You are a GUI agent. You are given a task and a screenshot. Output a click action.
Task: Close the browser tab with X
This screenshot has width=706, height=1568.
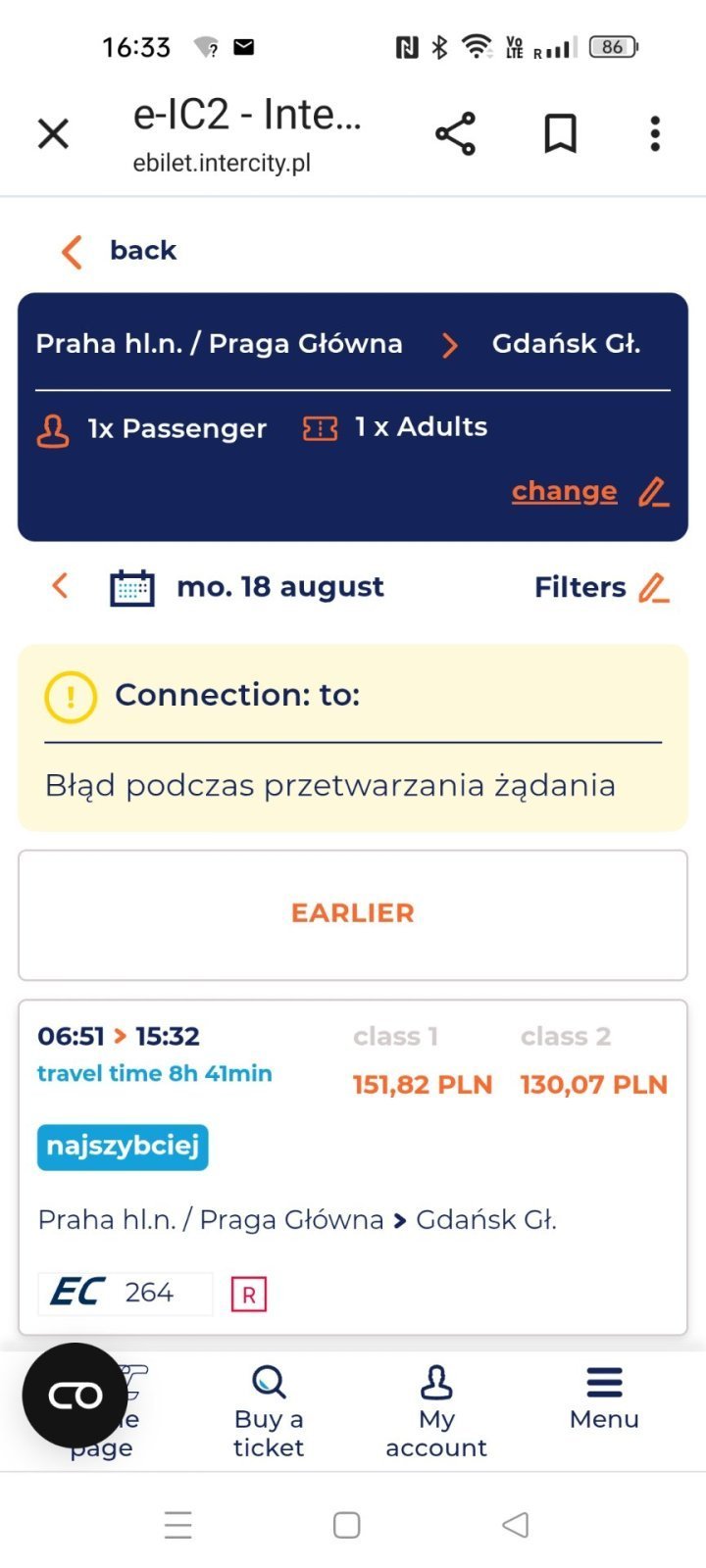[x=53, y=133]
